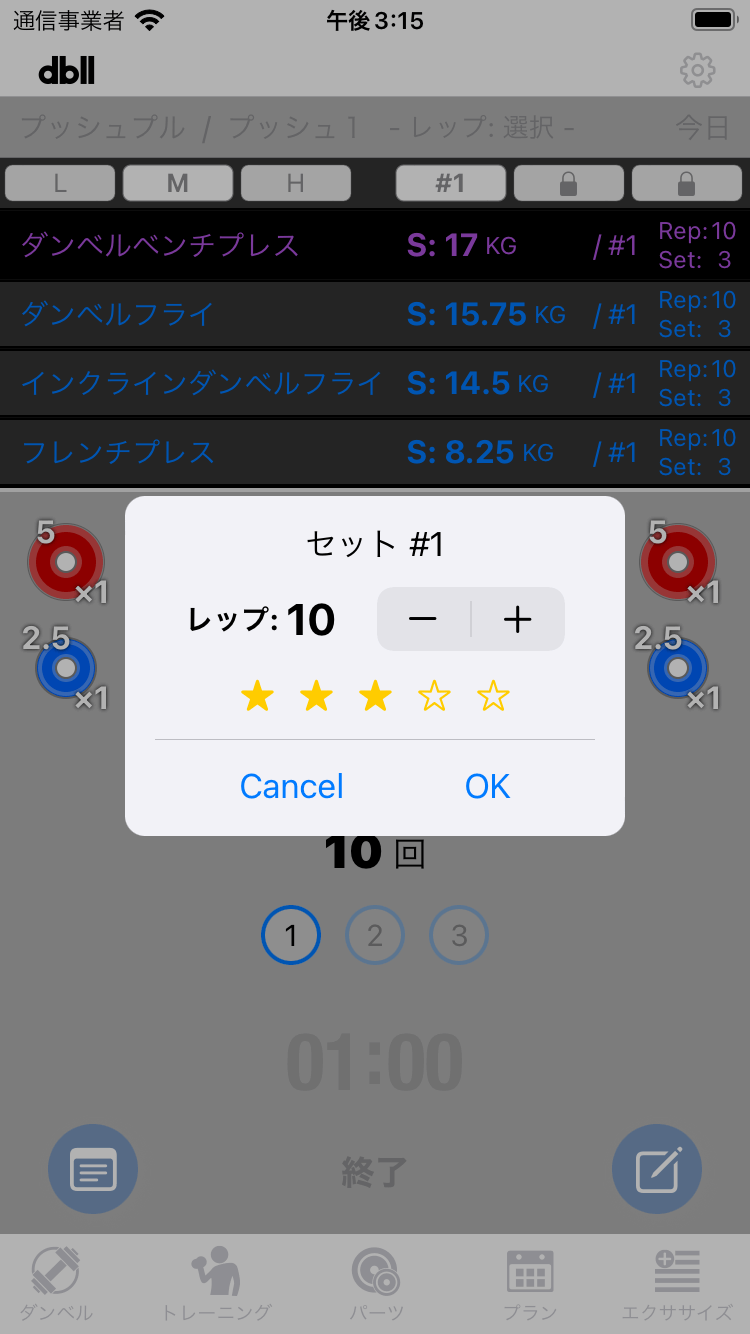Confirm set #1 with OK

coord(487,787)
